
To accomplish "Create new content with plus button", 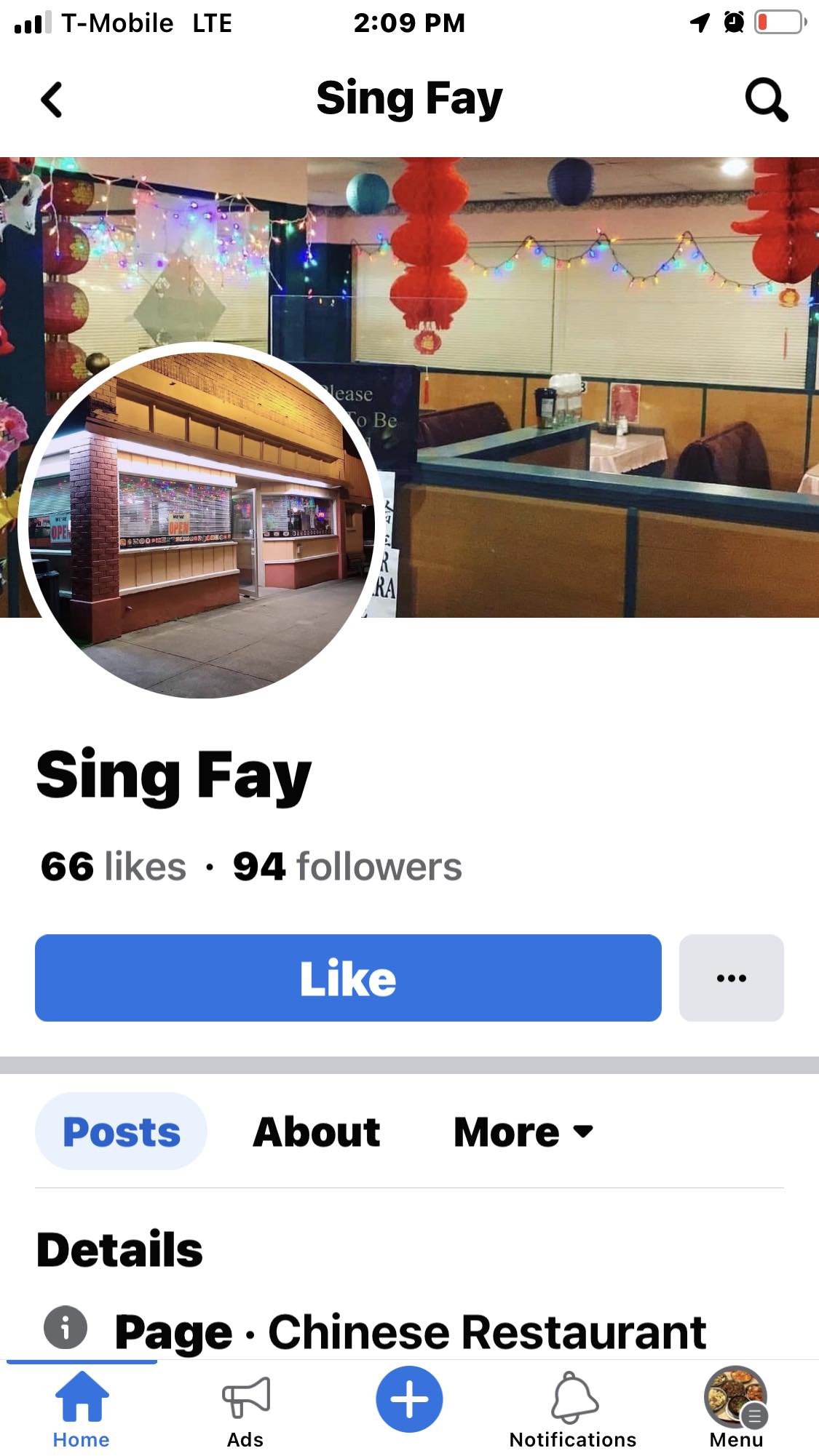I will 409,1399.
